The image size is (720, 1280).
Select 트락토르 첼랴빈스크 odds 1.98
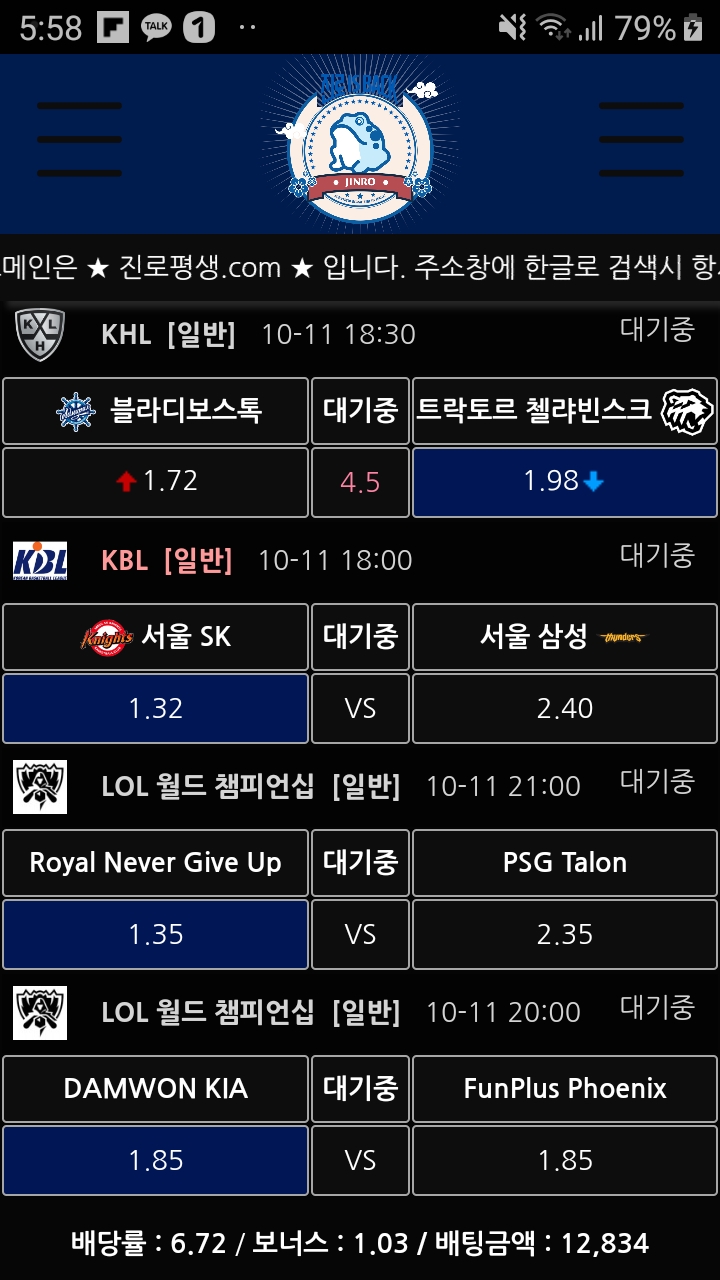[565, 482]
